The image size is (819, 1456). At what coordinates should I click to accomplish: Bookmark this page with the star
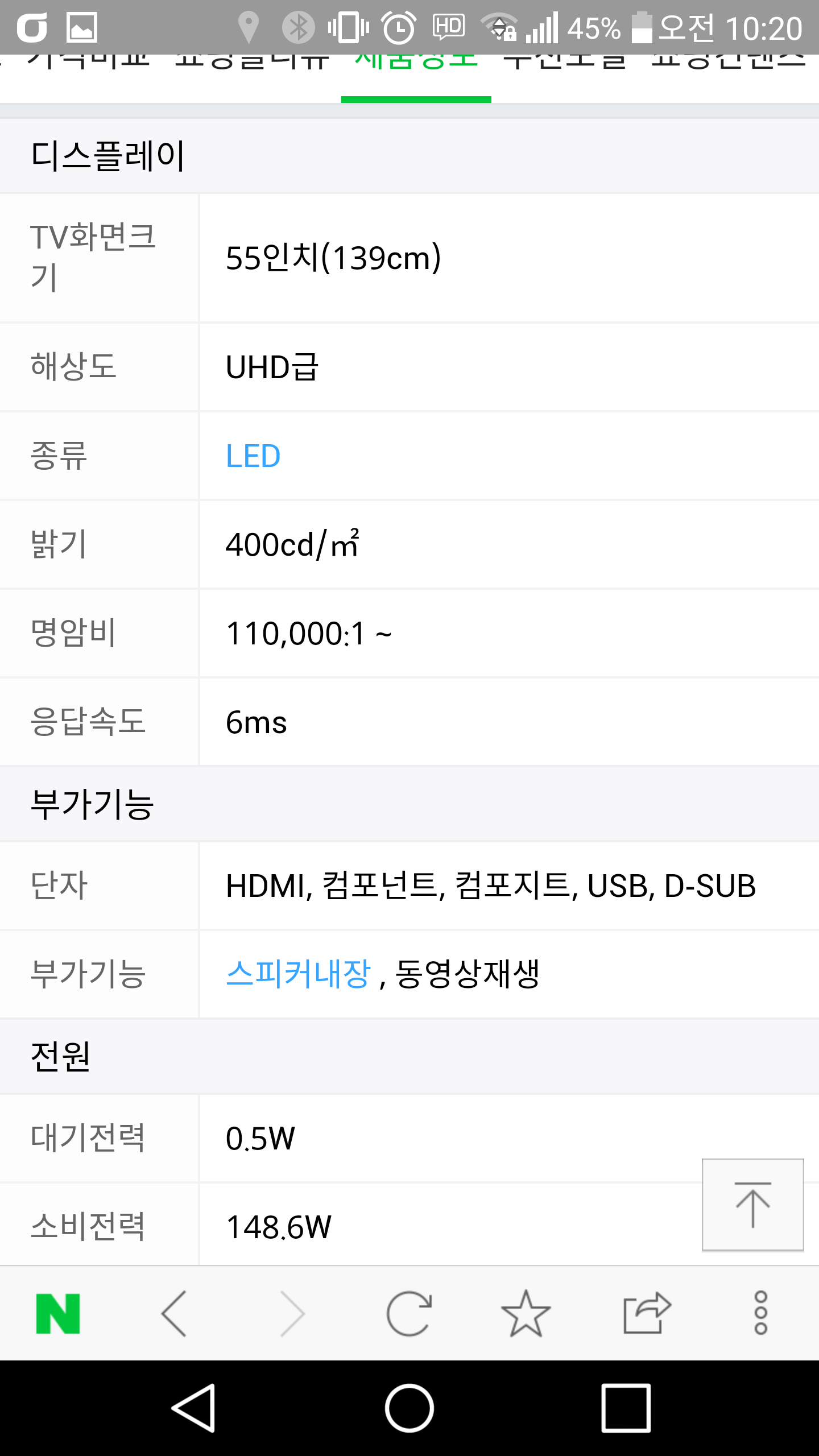[526, 1314]
